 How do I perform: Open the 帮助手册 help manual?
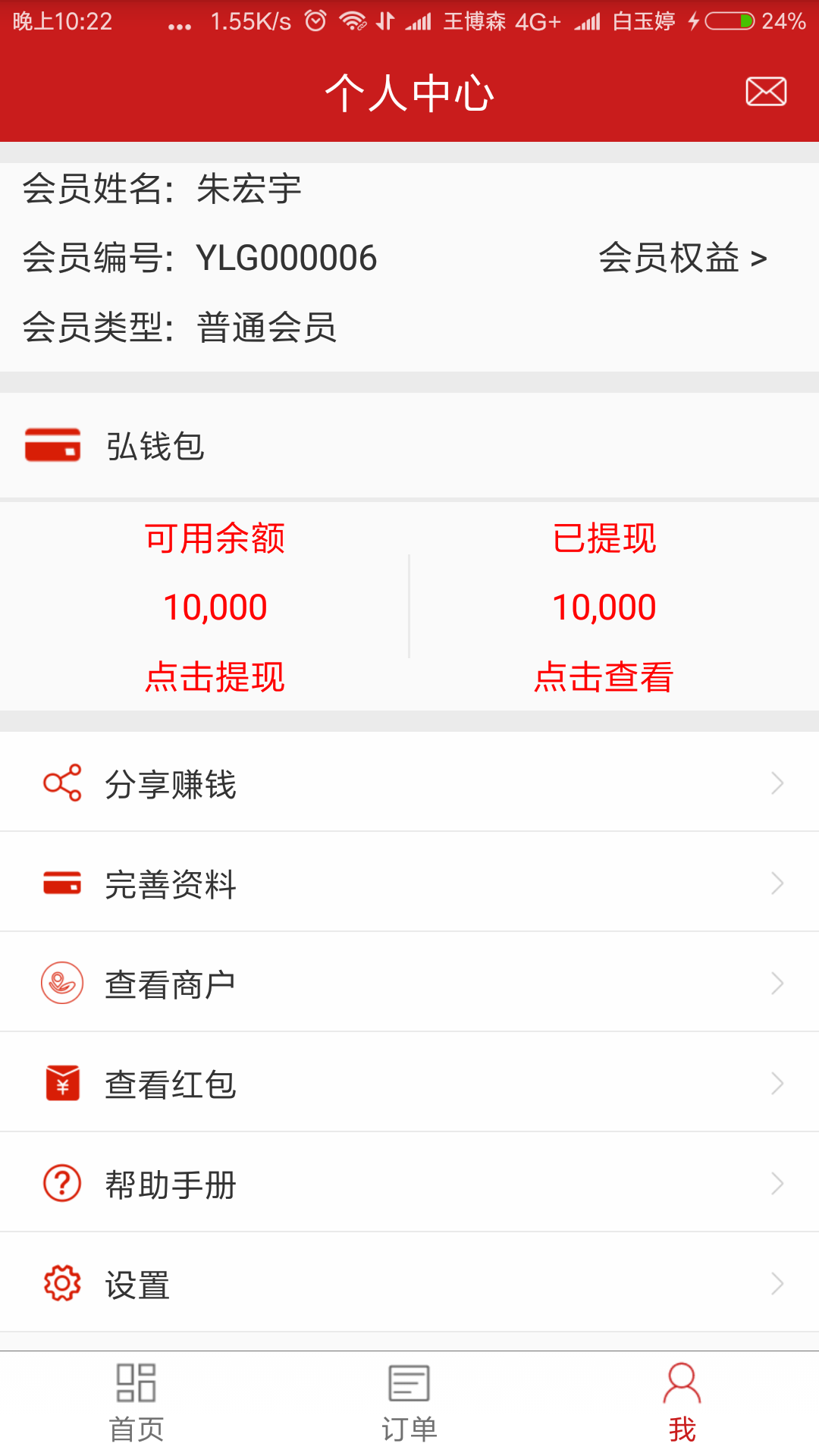coord(409,1184)
